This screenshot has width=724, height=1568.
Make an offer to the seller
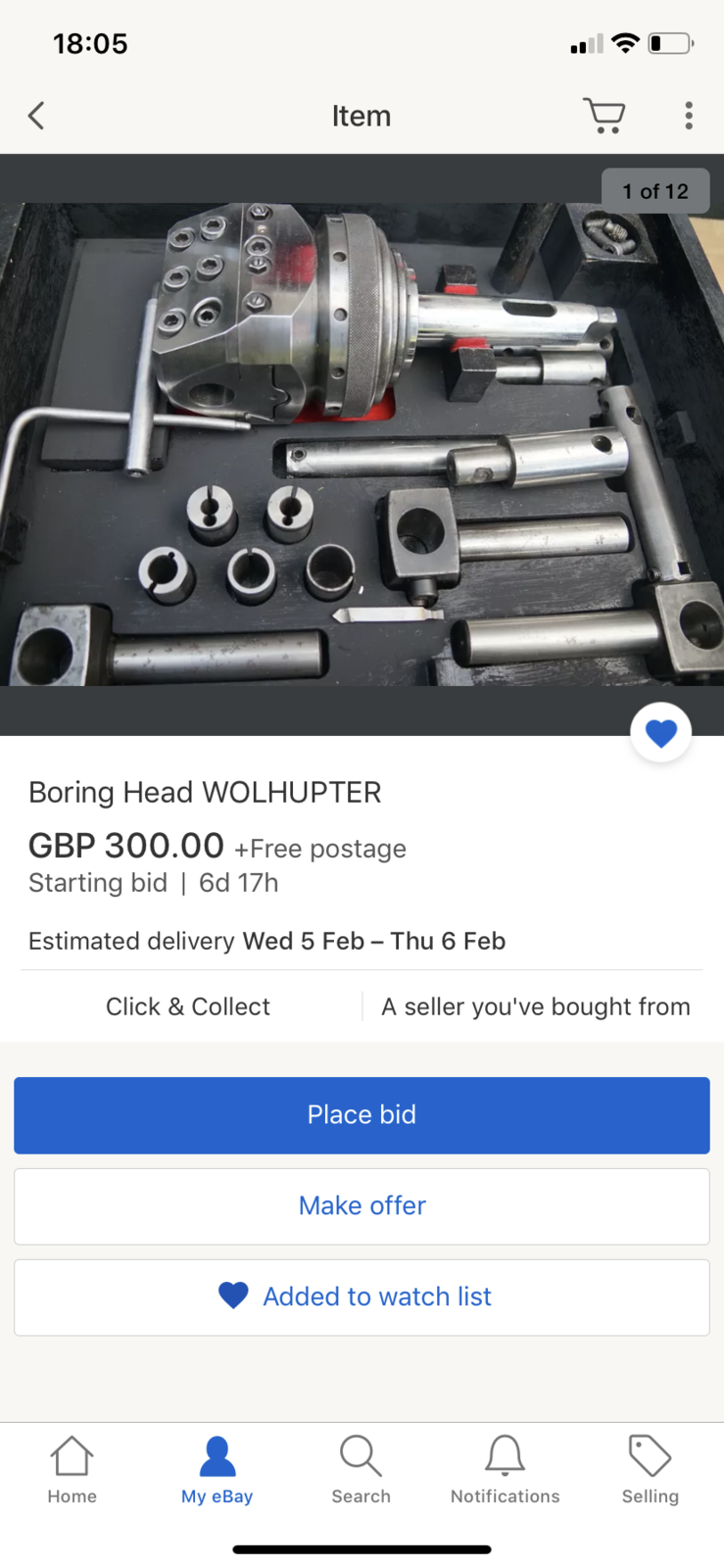click(x=362, y=1206)
